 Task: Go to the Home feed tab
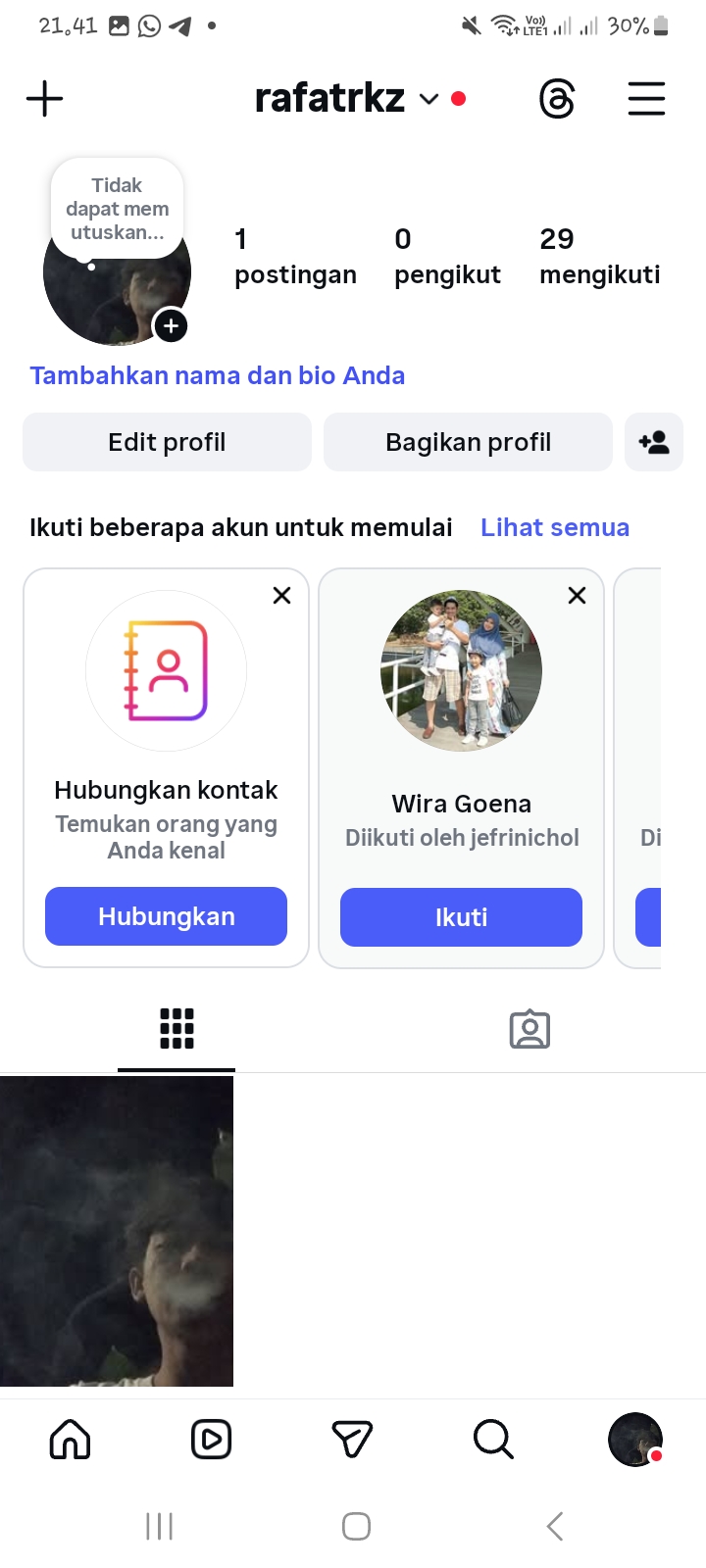pos(70,1440)
